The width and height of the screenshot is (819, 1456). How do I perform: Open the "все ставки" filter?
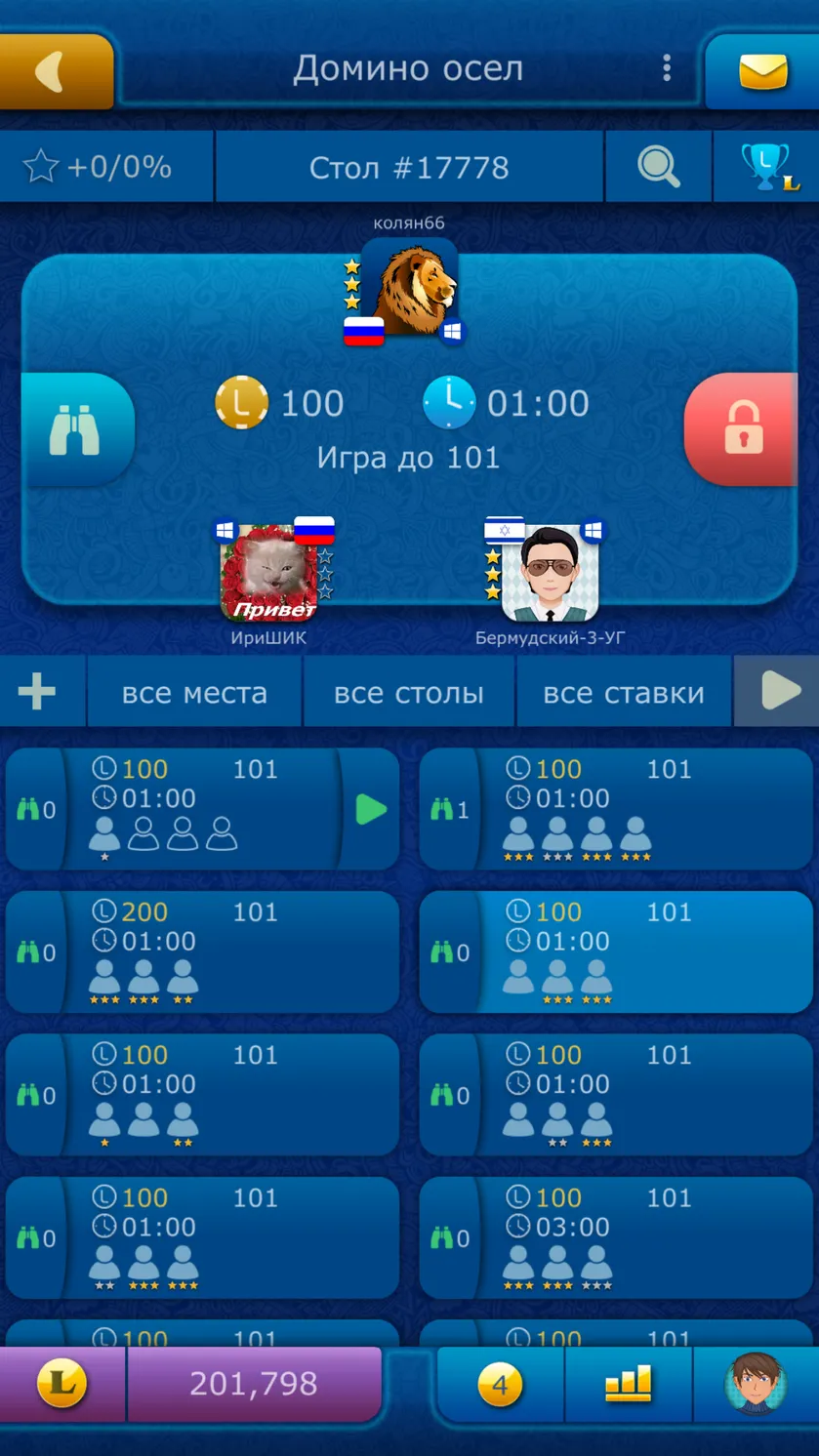coord(624,692)
